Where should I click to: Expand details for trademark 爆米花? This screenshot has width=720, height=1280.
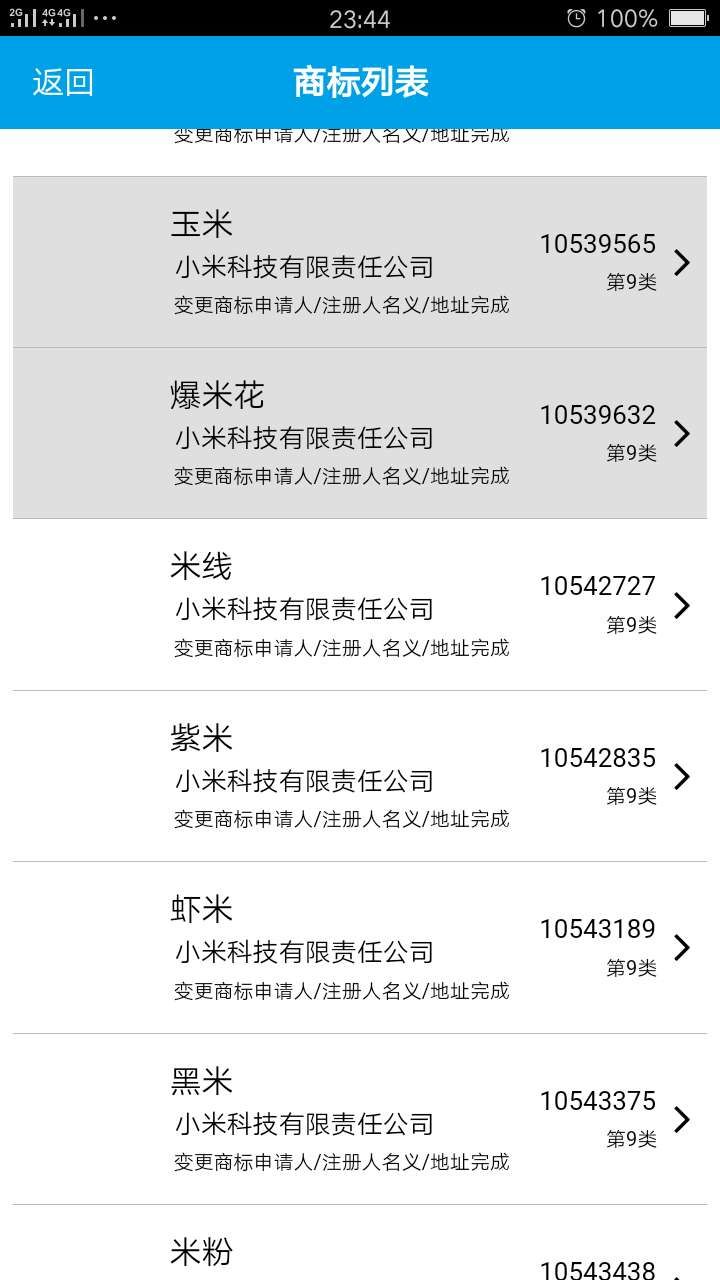coord(682,434)
